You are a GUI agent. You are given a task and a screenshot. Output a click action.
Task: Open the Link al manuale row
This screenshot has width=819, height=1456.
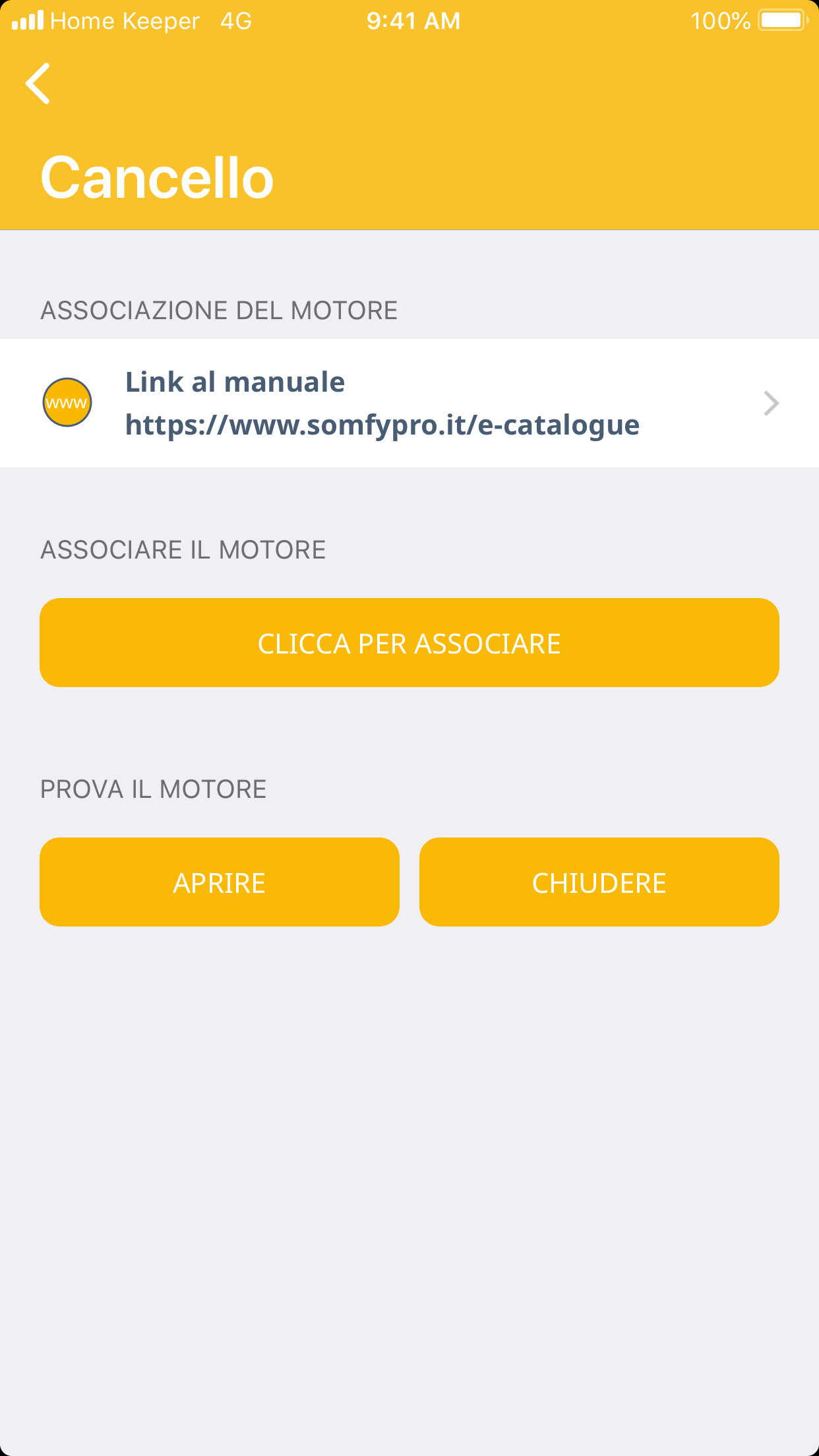click(409, 403)
